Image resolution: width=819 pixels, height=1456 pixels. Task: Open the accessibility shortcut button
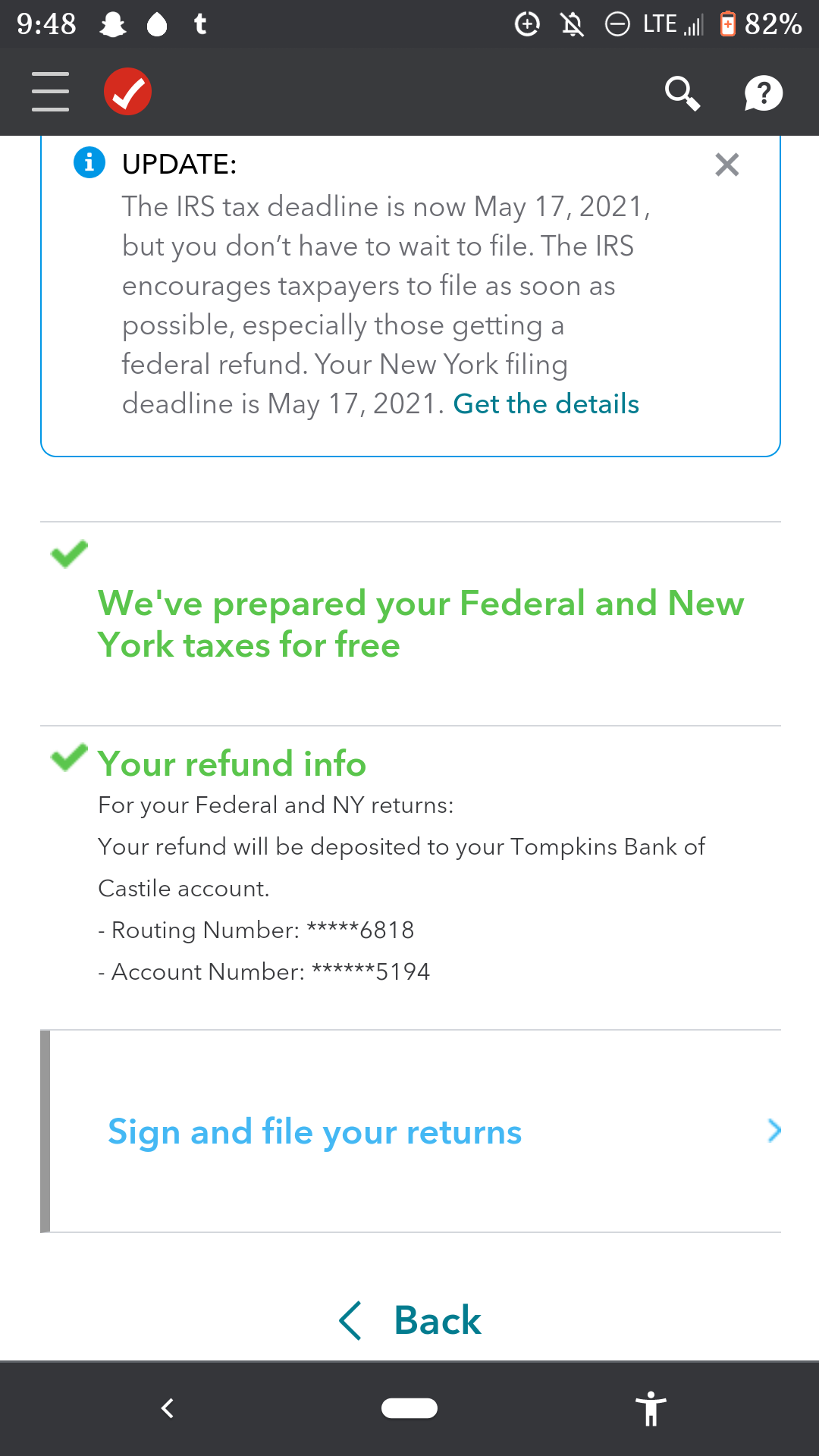coord(651,1408)
